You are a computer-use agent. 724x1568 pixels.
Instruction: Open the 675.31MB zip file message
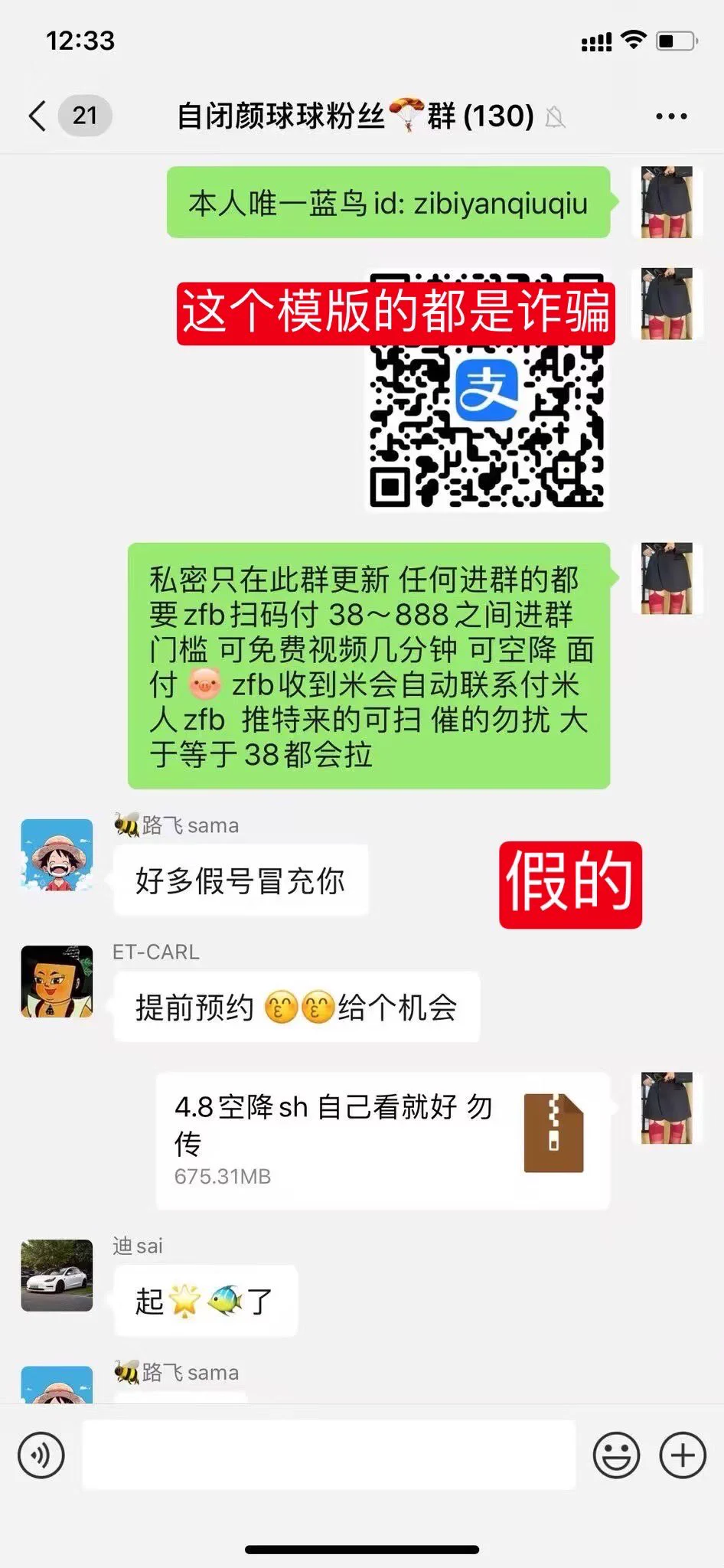coord(383,1141)
